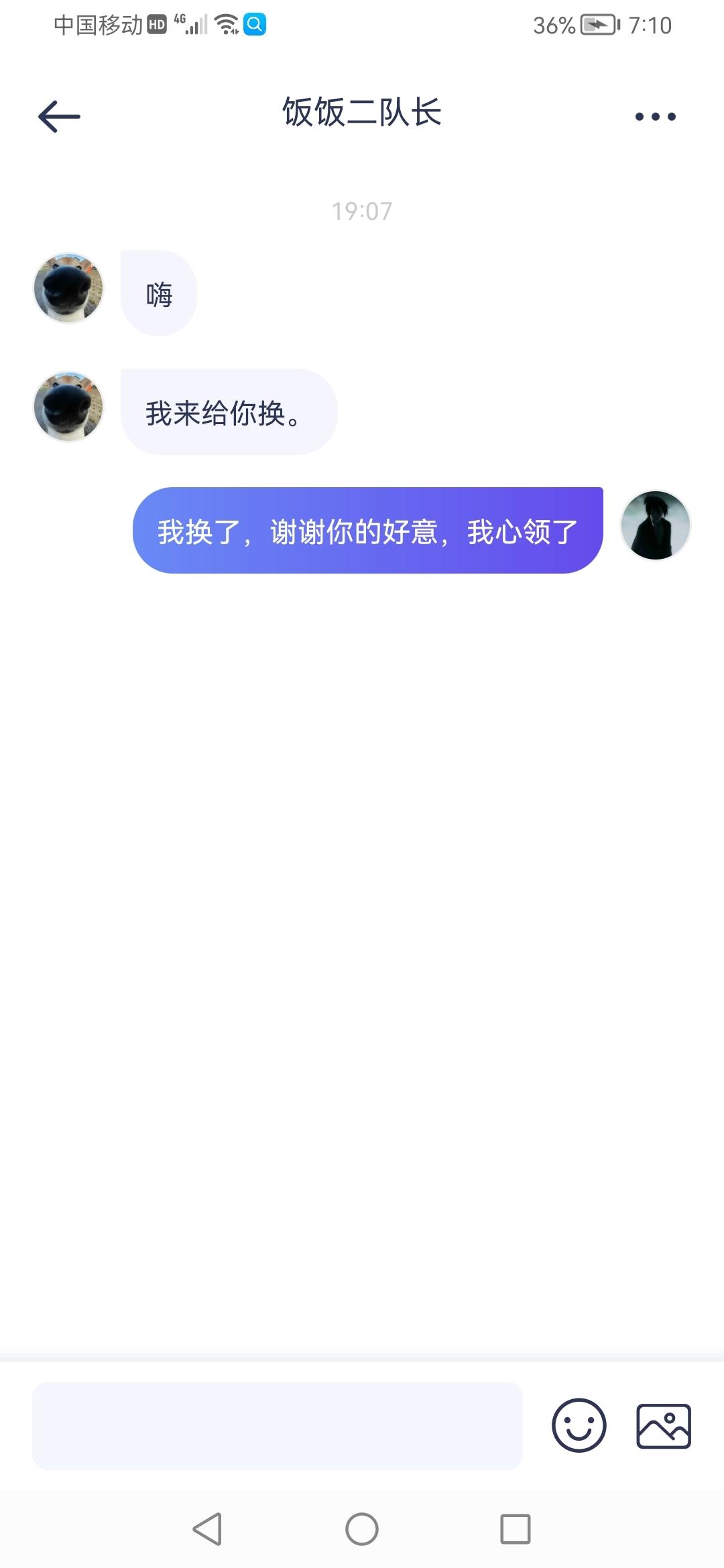Screen dimensions: 724x1568
Task: Show recent apps via the square button
Action: 516,1529
